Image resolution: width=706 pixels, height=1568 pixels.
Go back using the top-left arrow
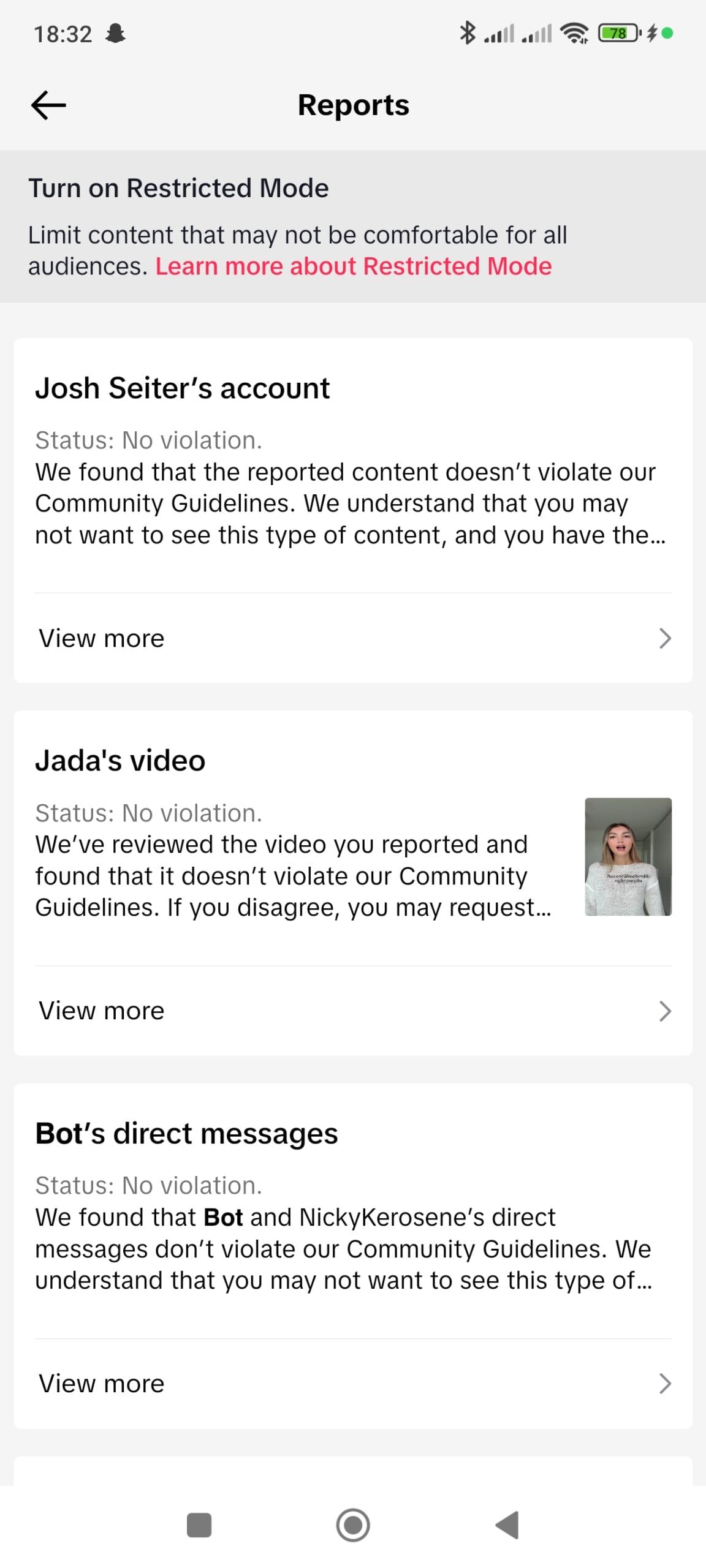click(48, 105)
